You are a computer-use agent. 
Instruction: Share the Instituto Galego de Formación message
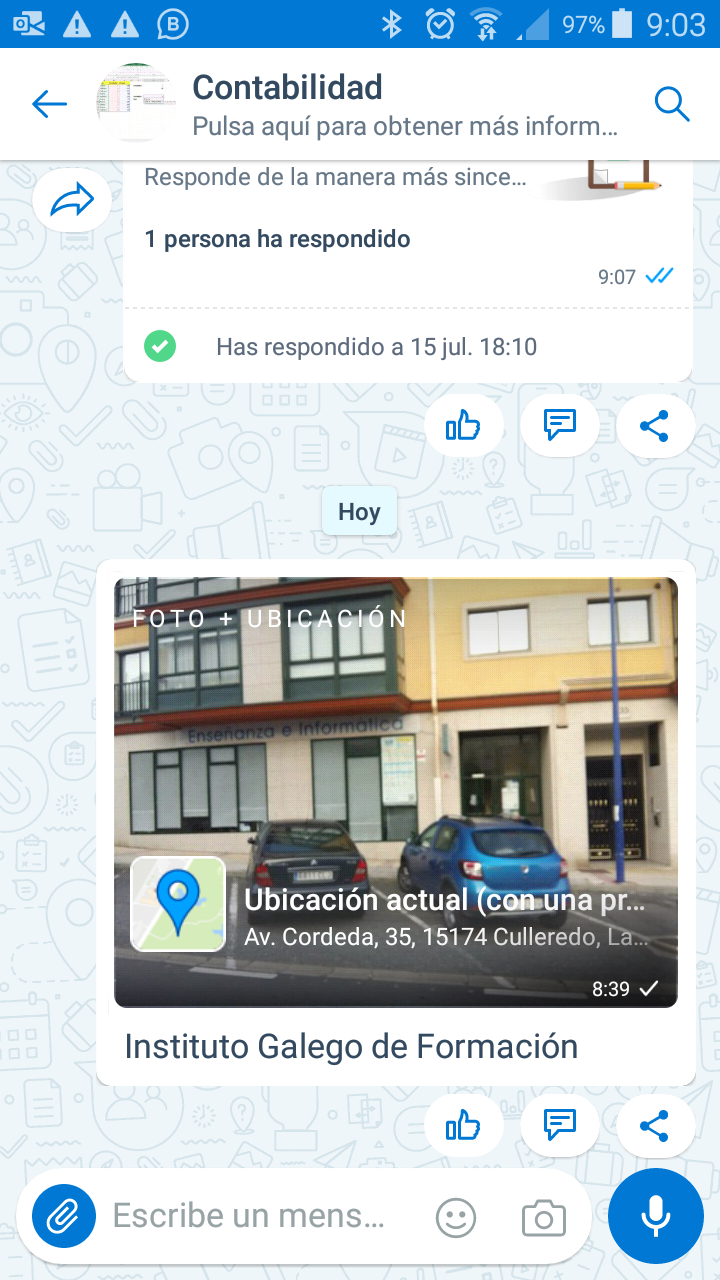655,1126
